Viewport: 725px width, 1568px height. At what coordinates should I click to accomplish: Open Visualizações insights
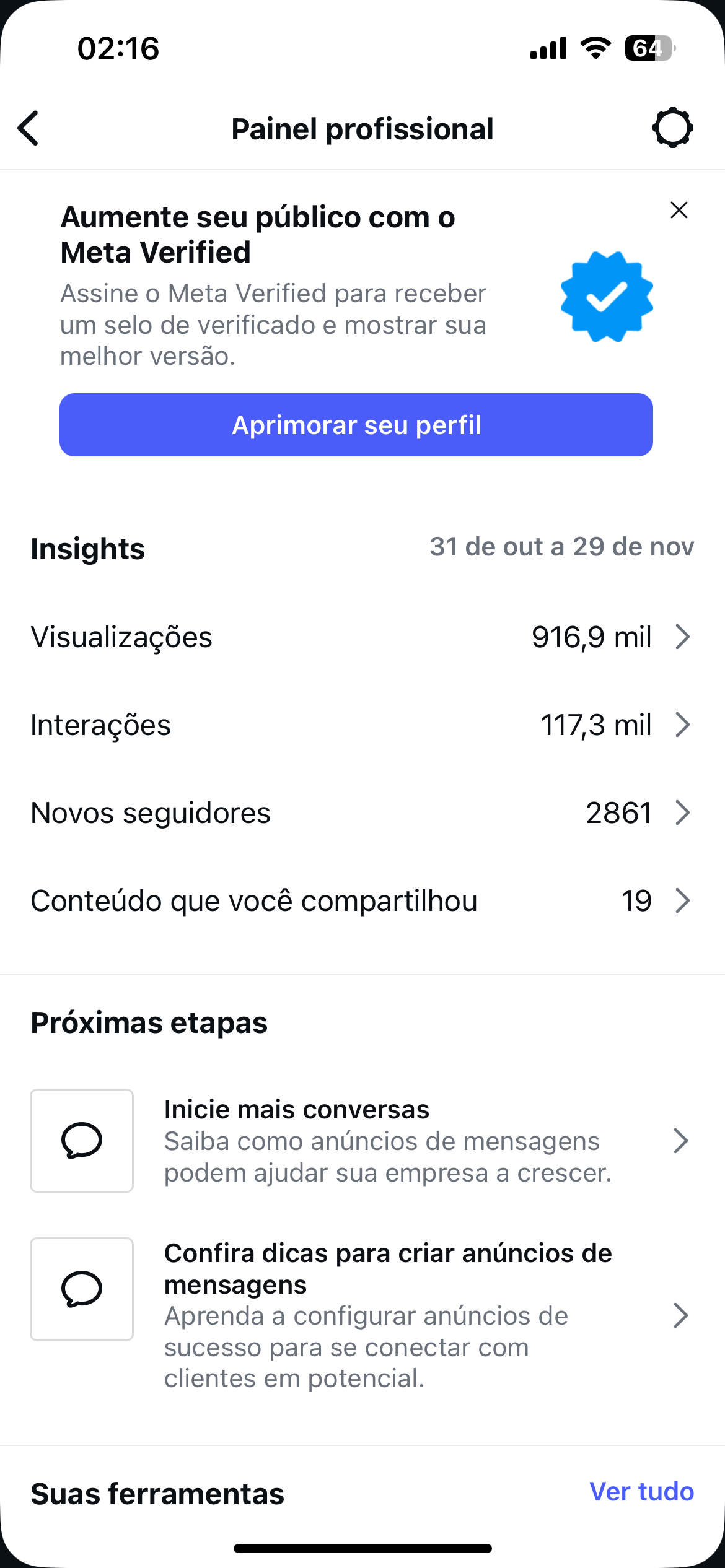[362, 637]
